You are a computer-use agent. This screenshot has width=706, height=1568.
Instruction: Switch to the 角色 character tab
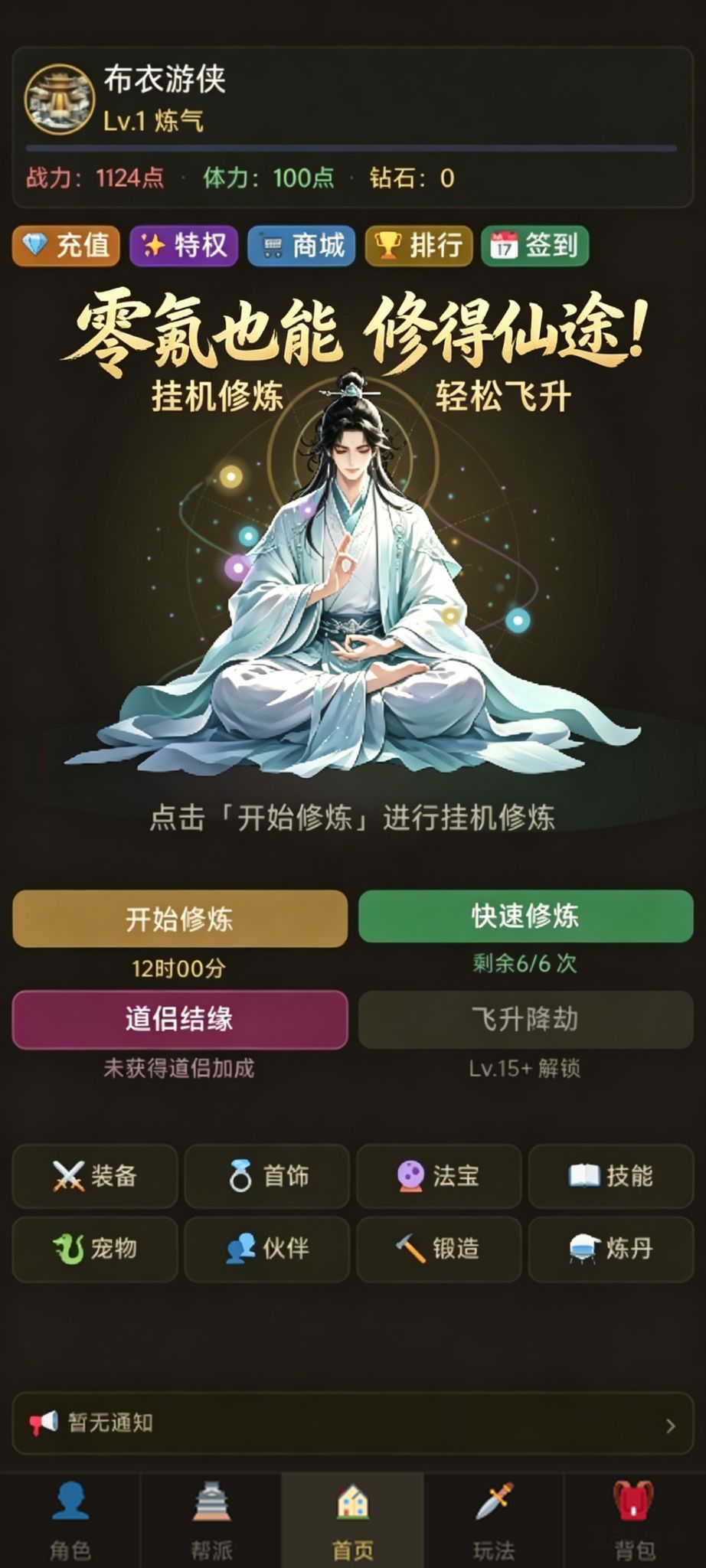coord(70,1520)
